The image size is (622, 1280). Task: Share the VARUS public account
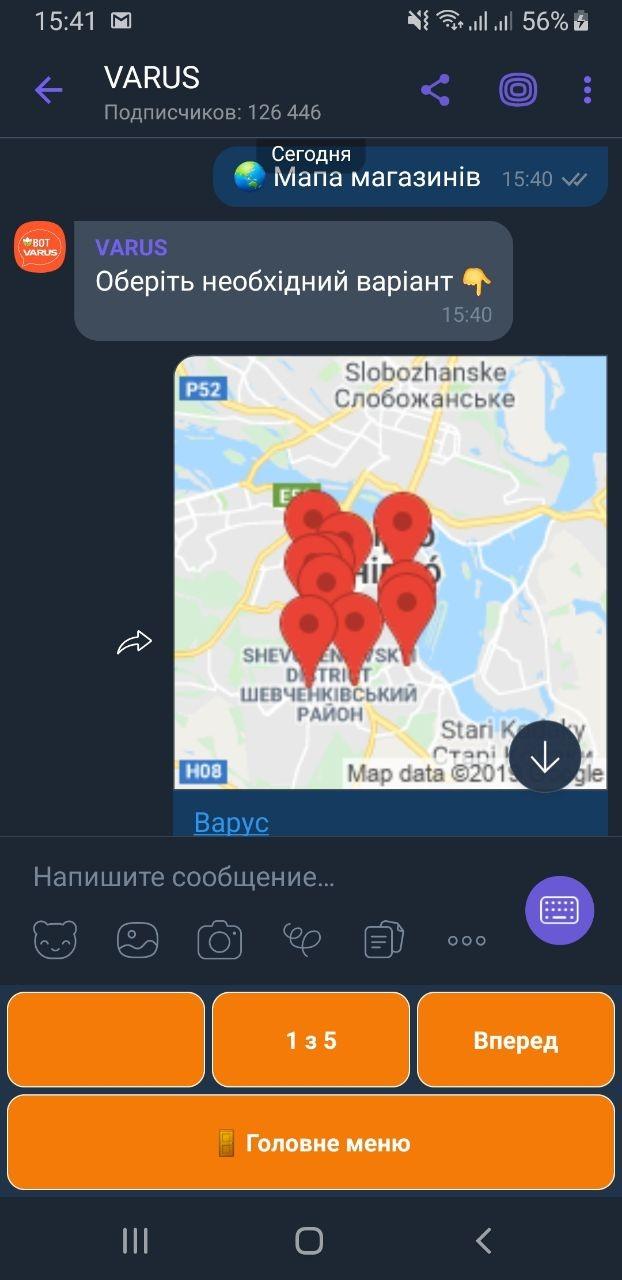[435, 91]
